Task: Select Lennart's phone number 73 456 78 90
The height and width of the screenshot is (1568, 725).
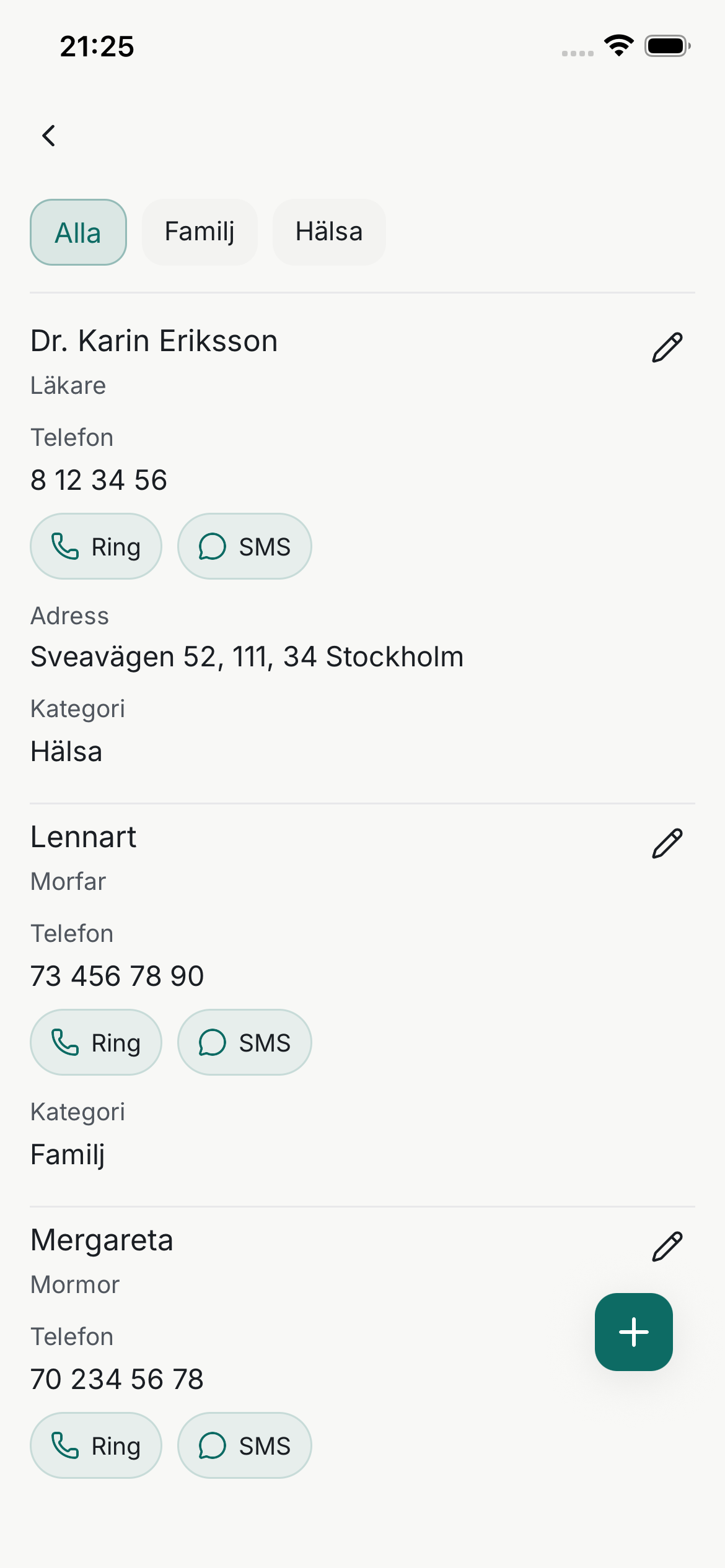Action: (x=116, y=975)
